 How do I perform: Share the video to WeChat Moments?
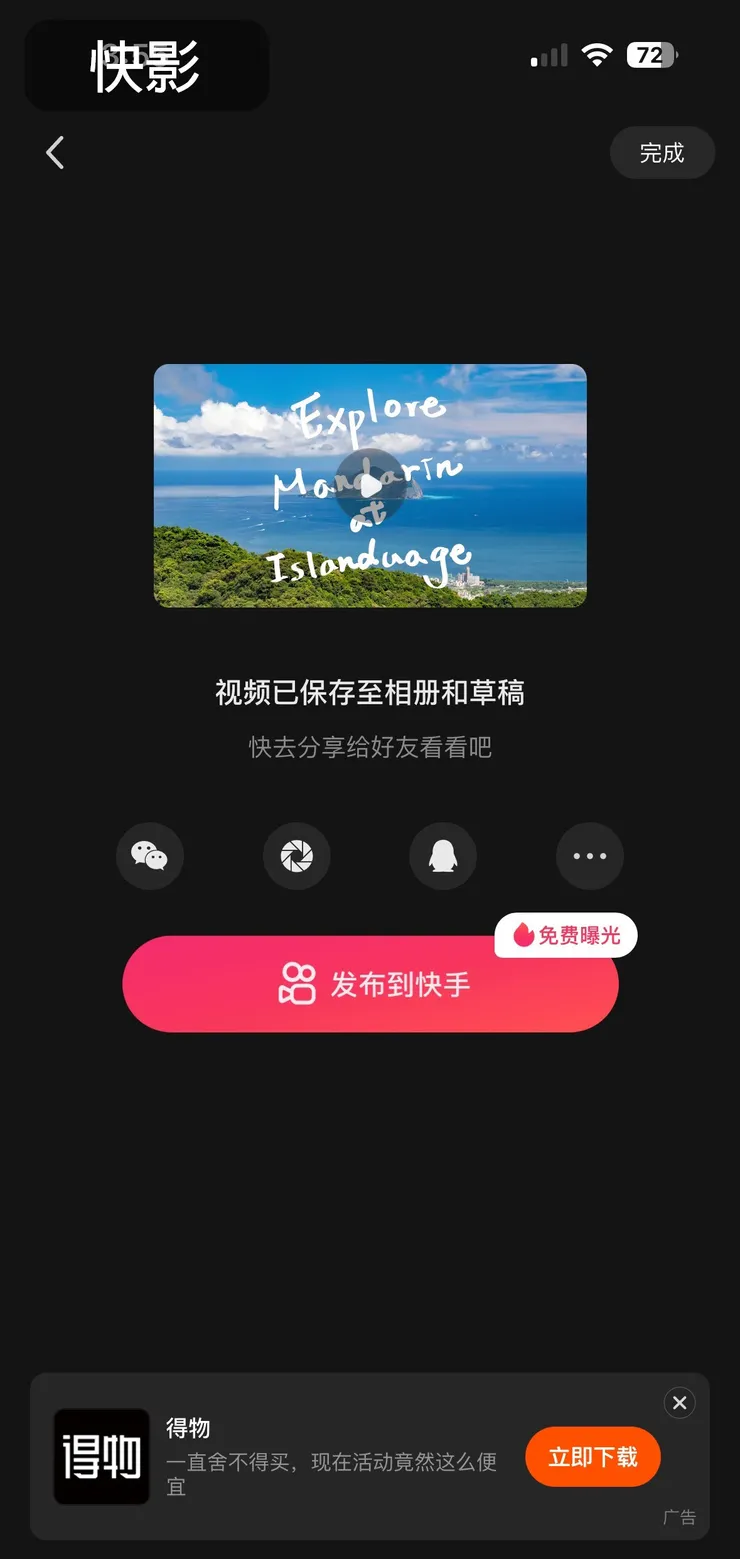pyautogui.click(x=296, y=856)
